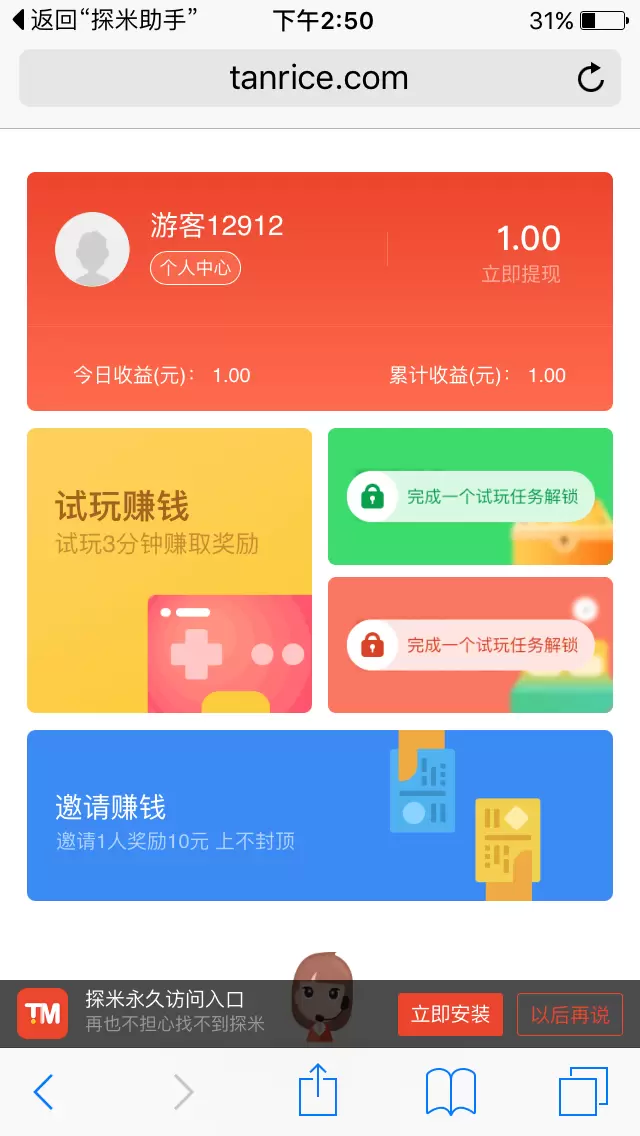Reload the page
Screen dimensions: 640x1136
pos(591,78)
